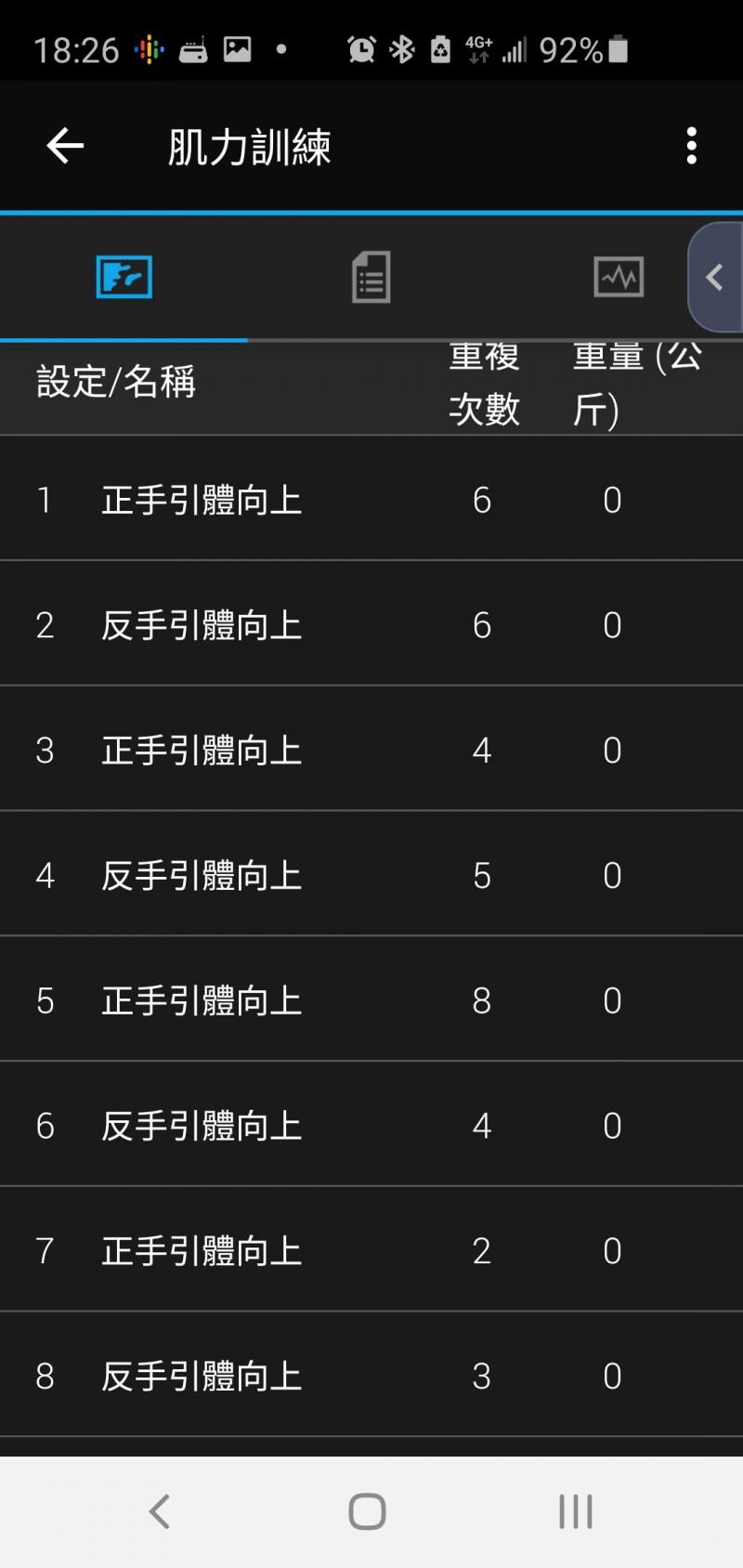The image size is (743, 1568).
Task: Switch to the details list tab
Action: (371, 277)
